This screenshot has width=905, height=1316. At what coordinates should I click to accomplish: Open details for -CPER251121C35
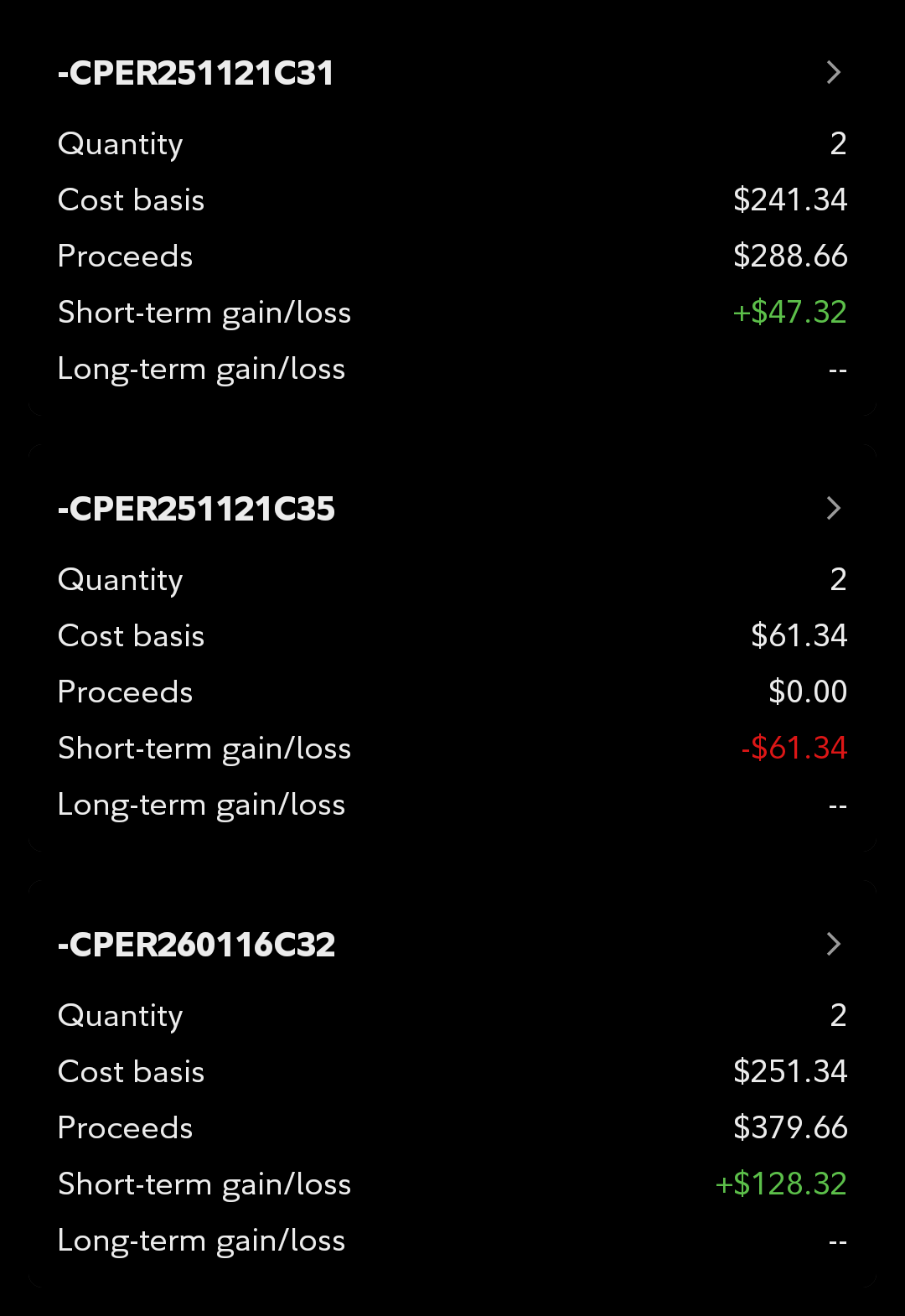pos(833,509)
